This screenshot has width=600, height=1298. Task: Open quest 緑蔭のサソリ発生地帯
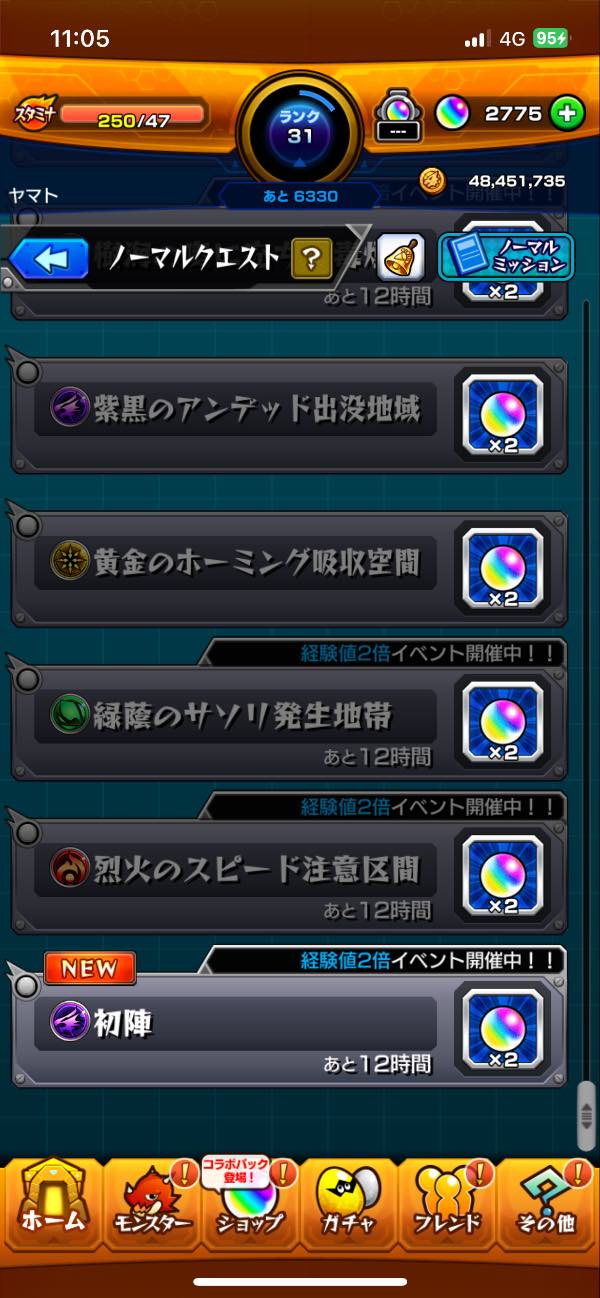point(289,716)
